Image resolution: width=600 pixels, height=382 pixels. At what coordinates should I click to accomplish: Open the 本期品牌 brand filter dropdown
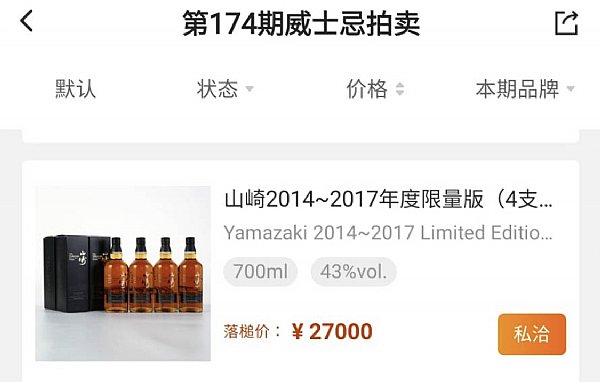click(525, 89)
